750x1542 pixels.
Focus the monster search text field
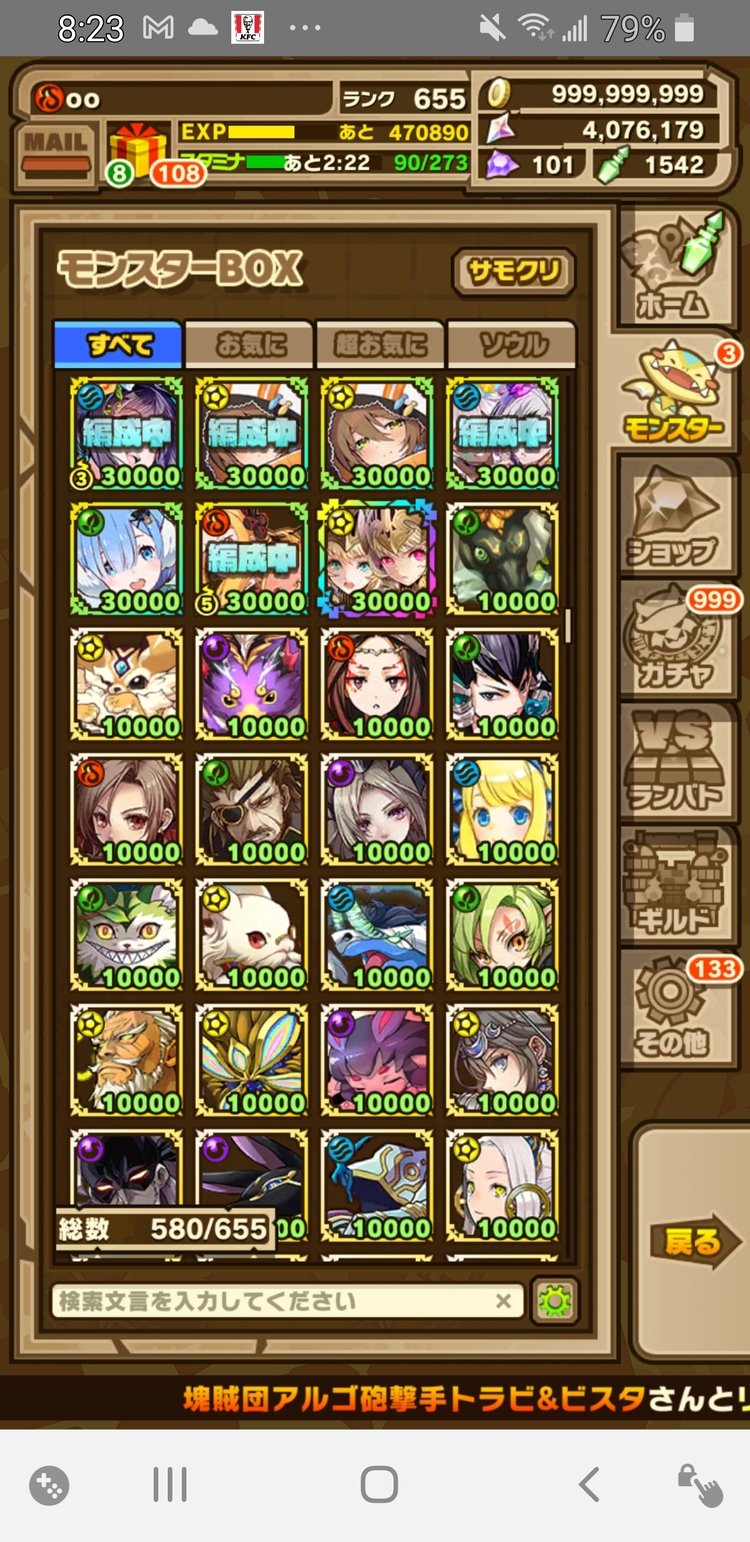click(x=270, y=1301)
